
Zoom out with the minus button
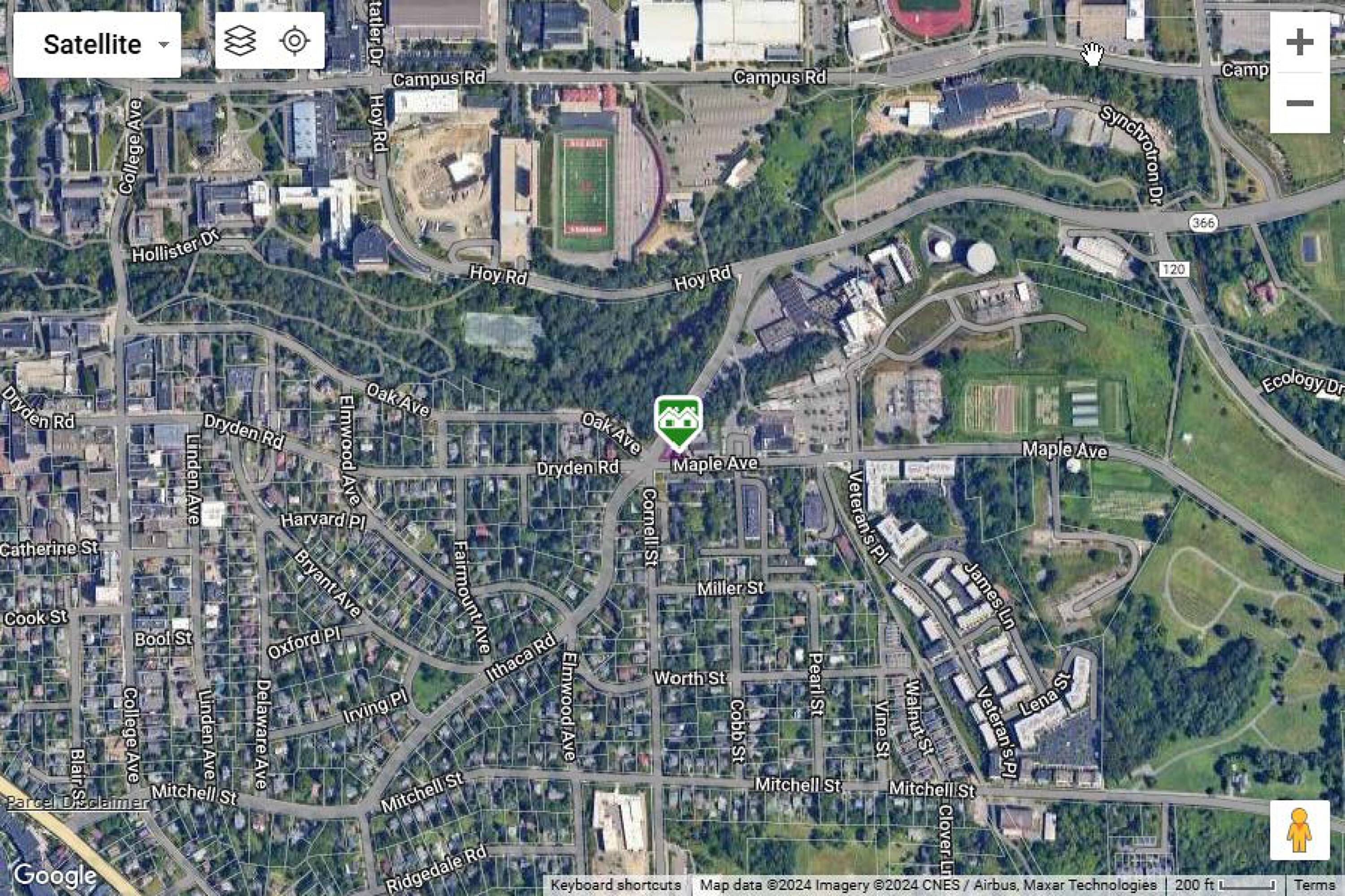1300,103
